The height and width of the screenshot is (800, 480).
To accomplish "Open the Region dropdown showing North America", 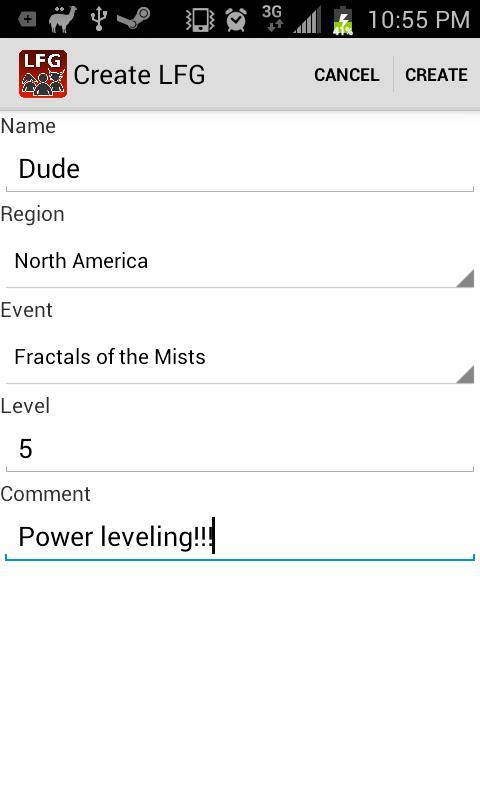I will tap(240, 261).
